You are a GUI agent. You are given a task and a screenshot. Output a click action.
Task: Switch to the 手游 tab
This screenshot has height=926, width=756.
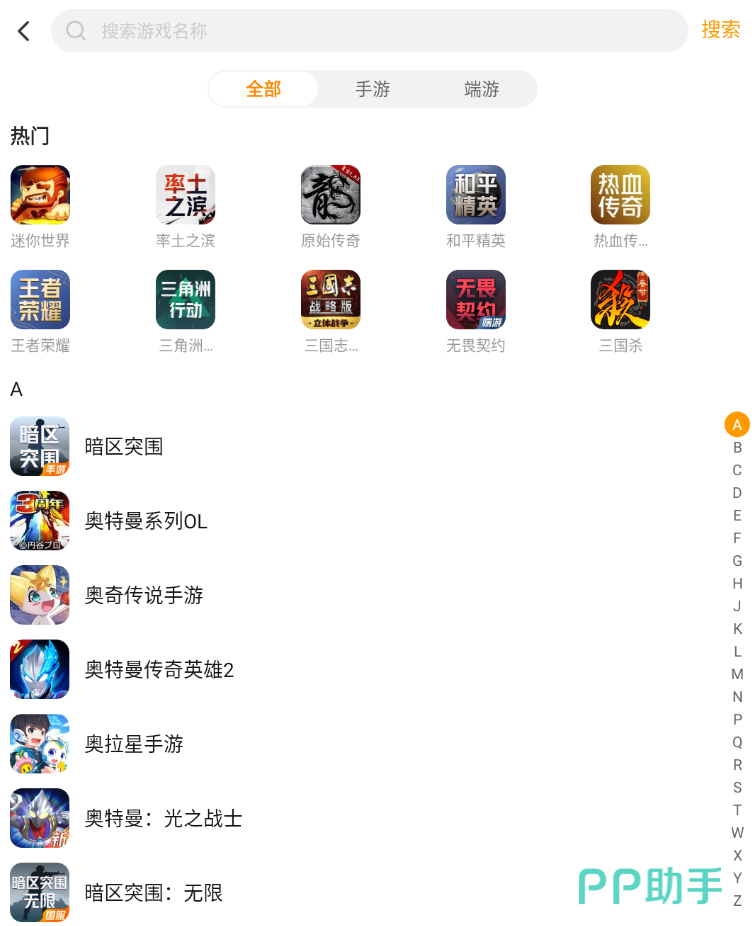(x=372, y=89)
